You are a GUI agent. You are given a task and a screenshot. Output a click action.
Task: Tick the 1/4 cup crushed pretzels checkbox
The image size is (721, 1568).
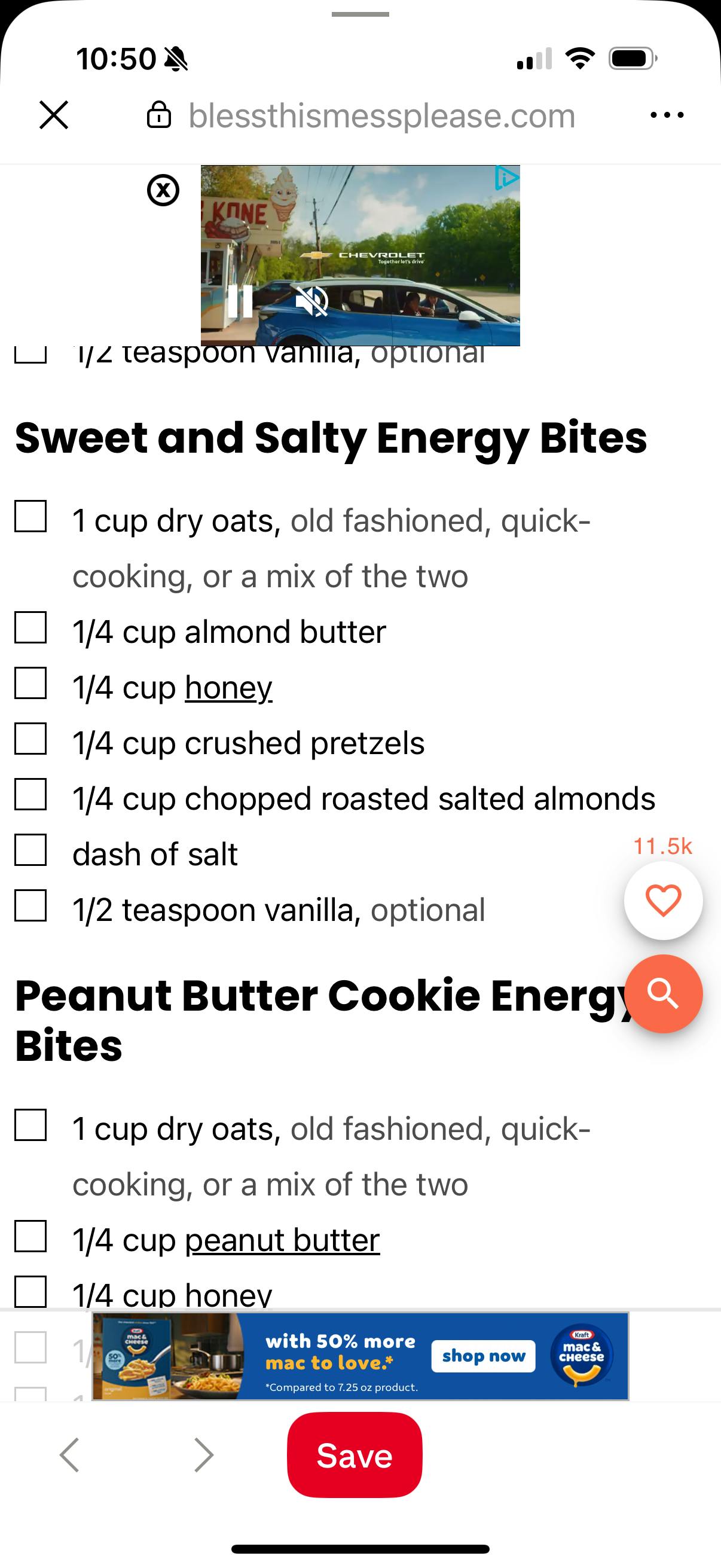(x=30, y=739)
